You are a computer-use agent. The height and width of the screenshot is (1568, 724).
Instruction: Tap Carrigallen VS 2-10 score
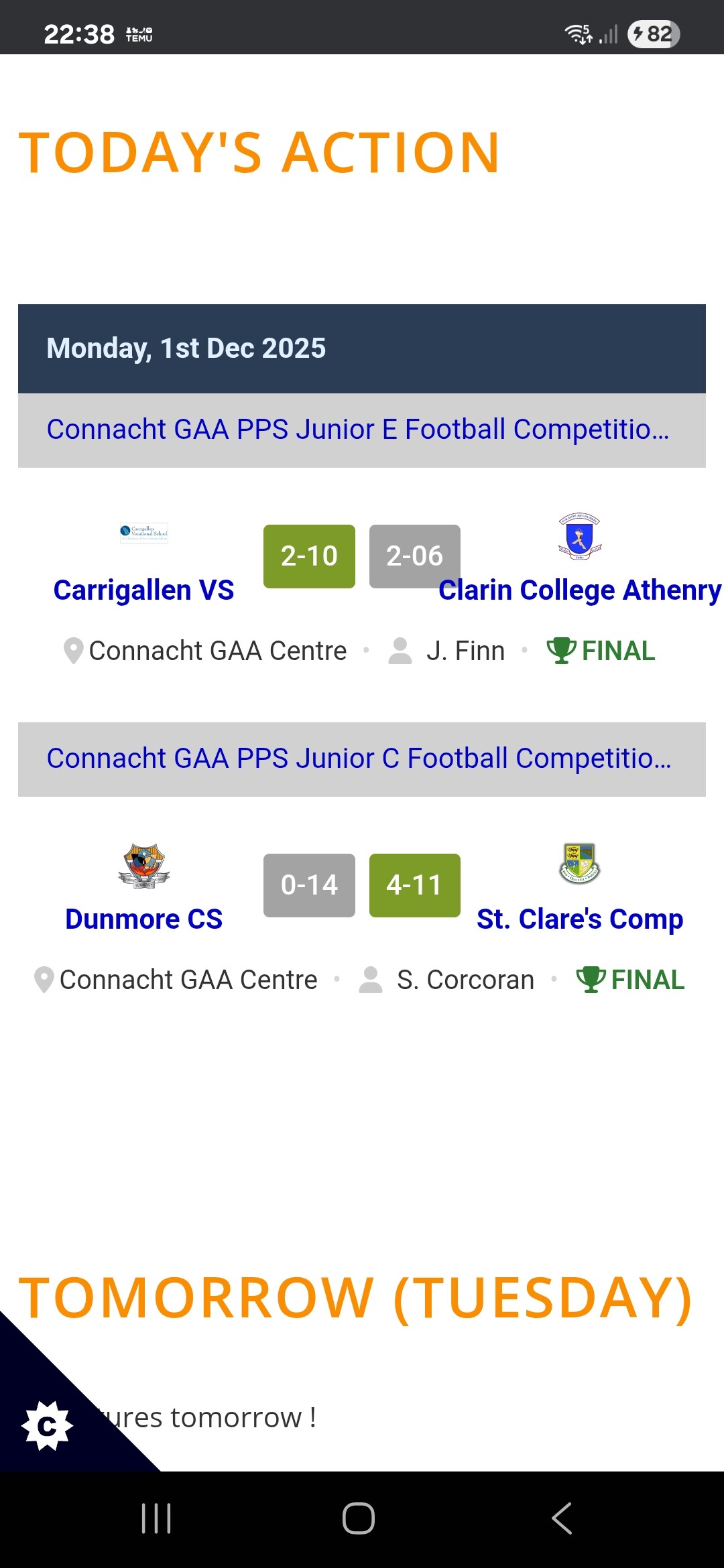[x=309, y=556]
